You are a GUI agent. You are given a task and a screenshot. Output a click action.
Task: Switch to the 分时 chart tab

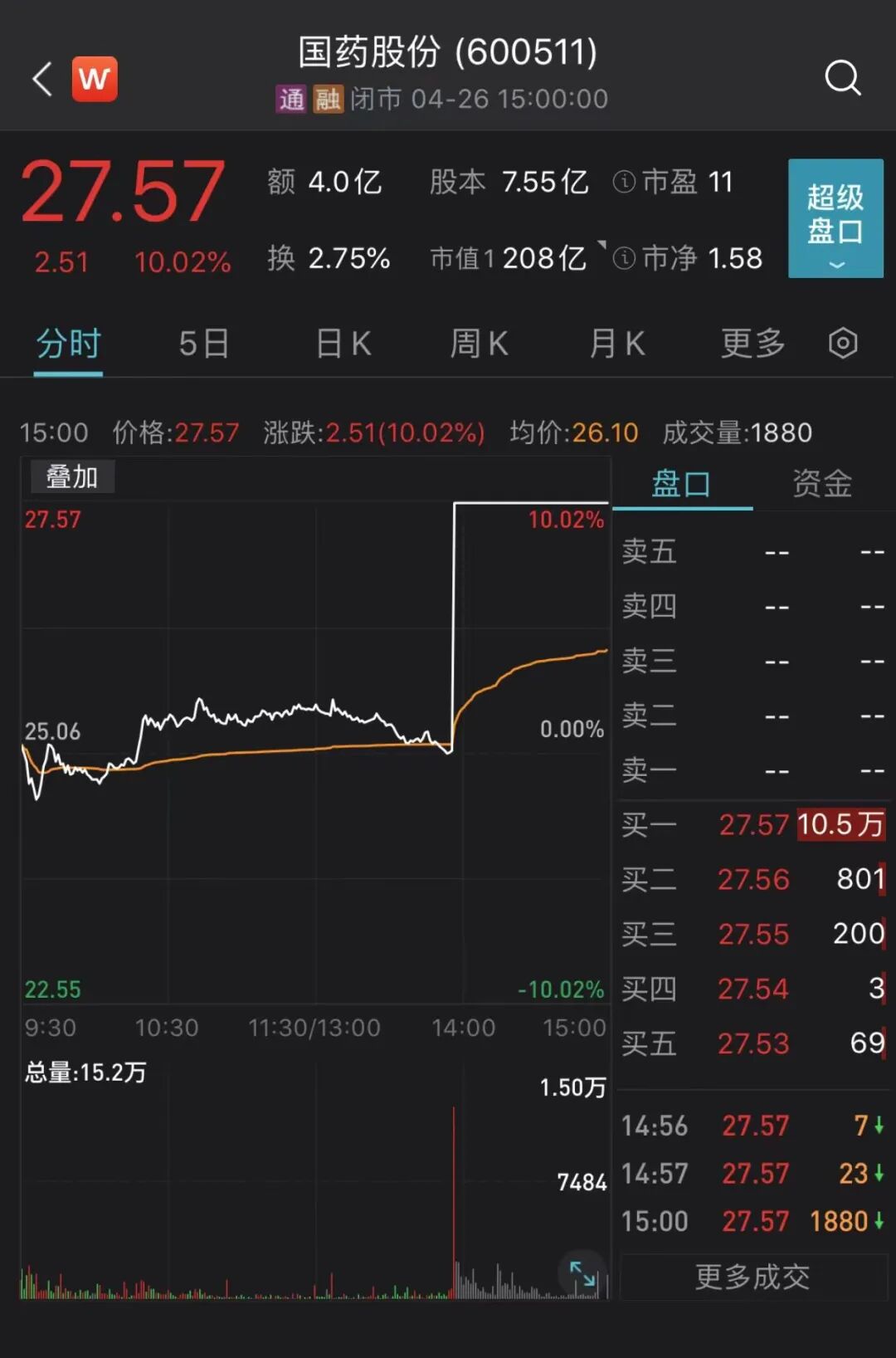coord(68,344)
